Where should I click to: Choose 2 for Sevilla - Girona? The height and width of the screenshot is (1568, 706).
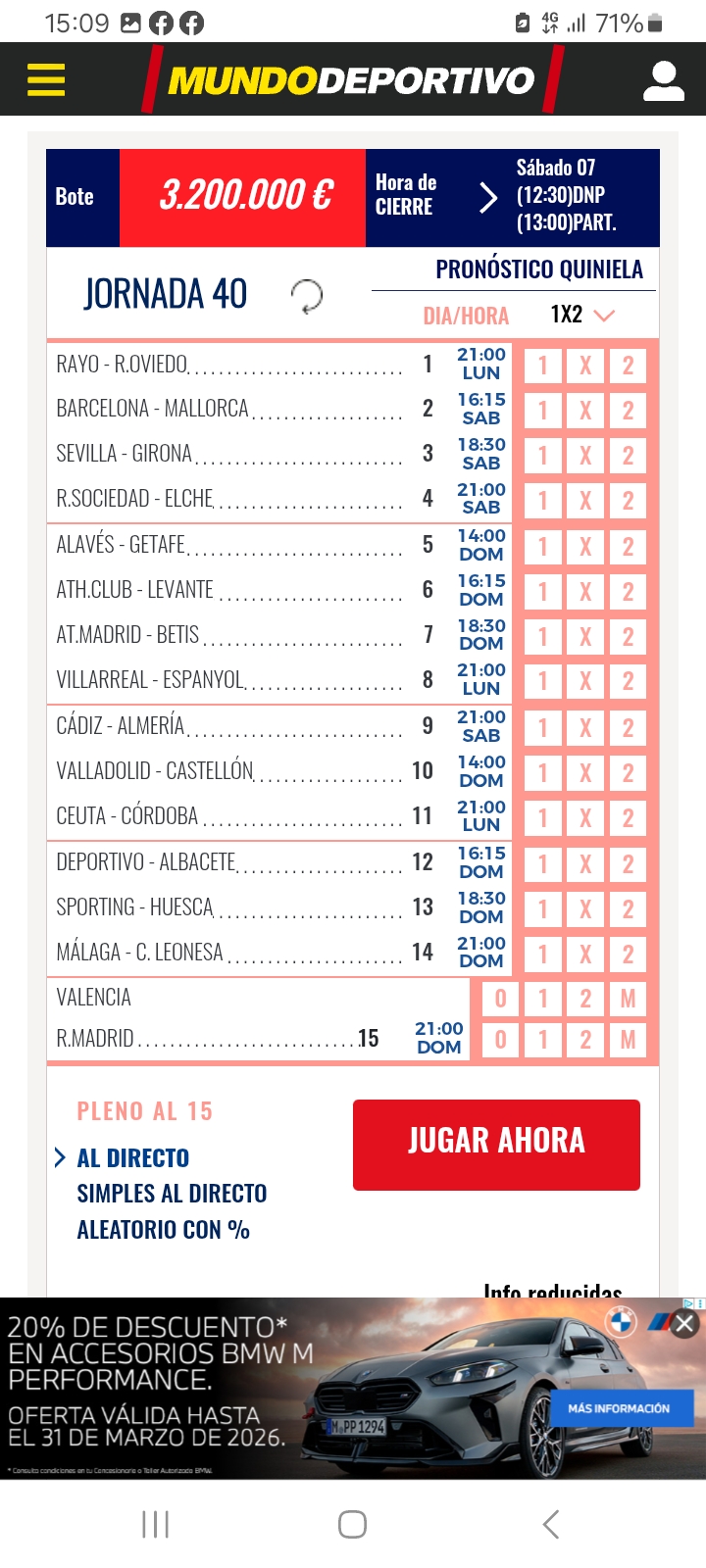pyautogui.click(x=628, y=456)
